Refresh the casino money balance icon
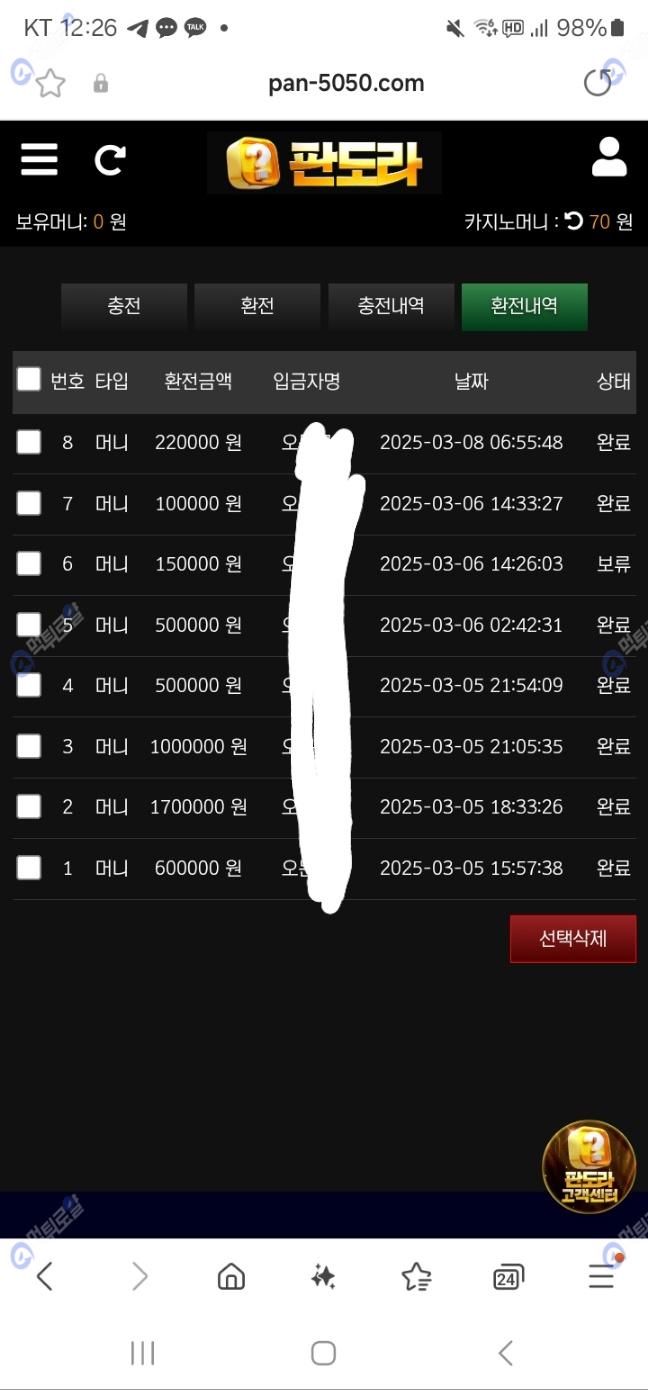 pos(574,221)
